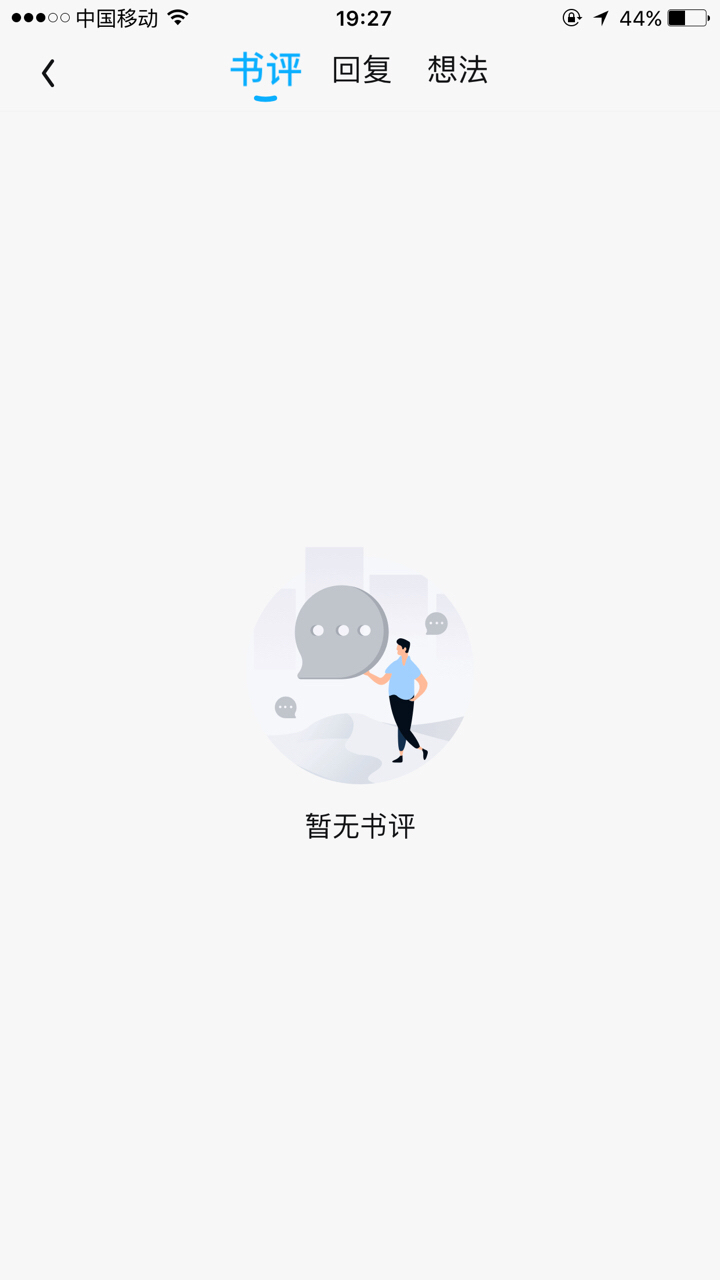This screenshot has width=720, height=1280.
Task: Select the 书评 tab
Action: (x=266, y=70)
